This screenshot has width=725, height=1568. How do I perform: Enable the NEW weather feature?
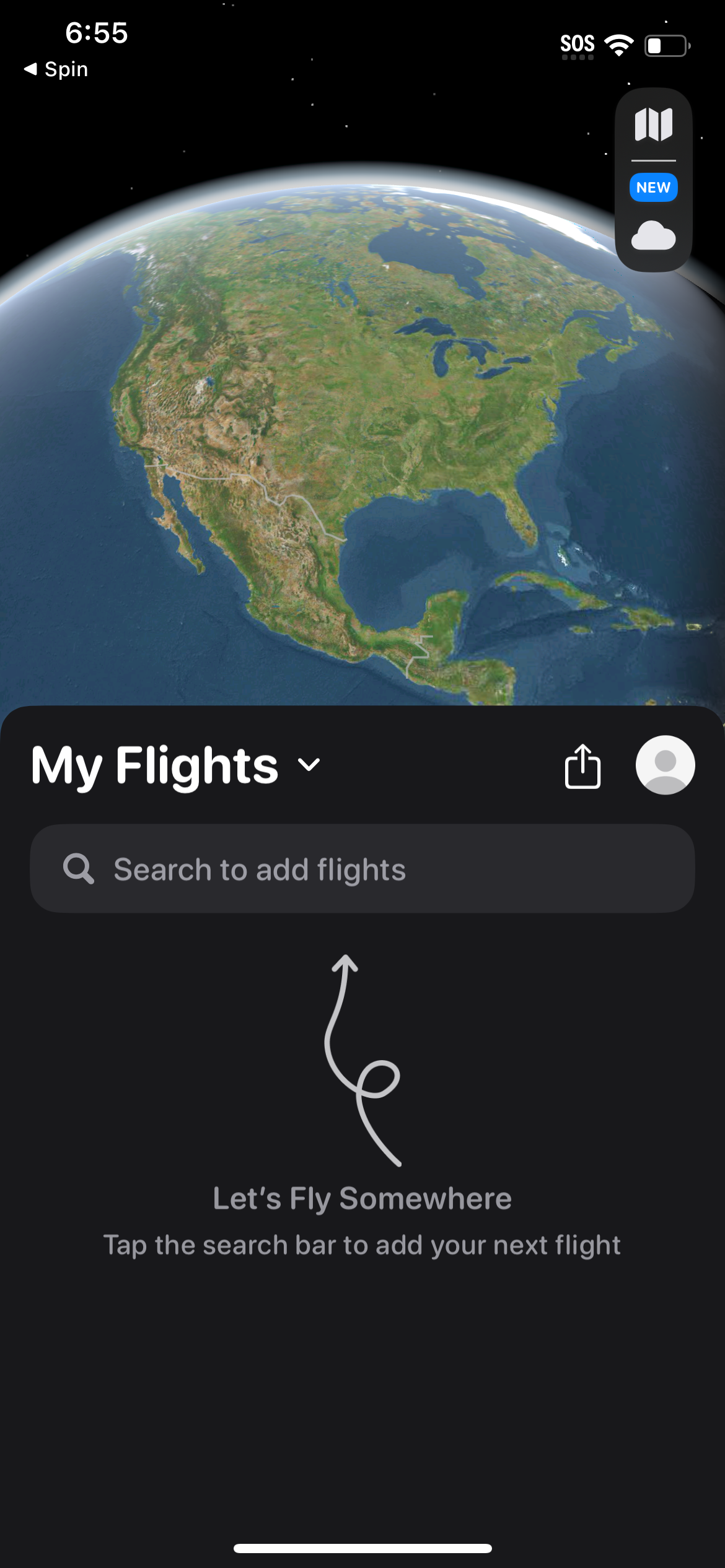tap(653, 186)
